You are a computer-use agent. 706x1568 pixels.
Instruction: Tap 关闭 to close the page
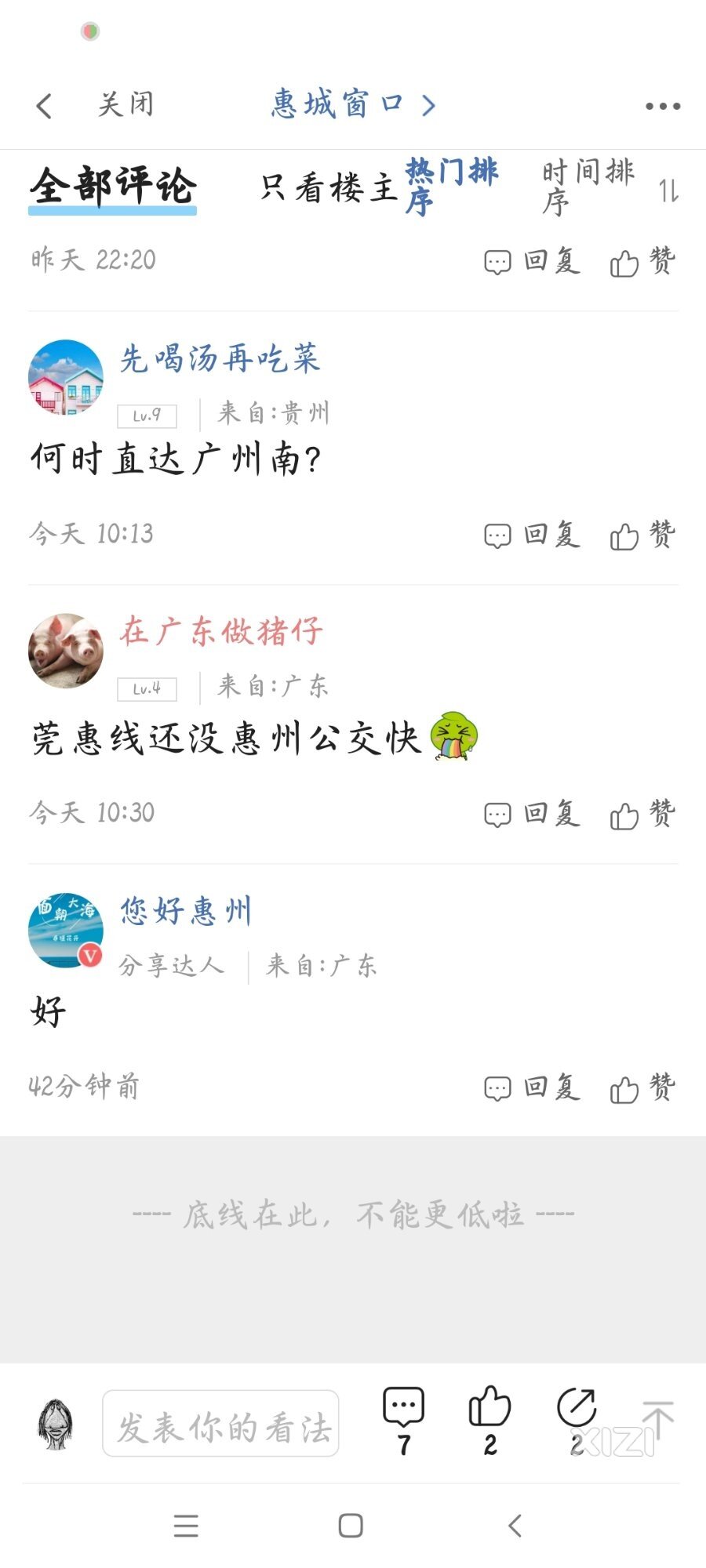(x=126, y=104)
